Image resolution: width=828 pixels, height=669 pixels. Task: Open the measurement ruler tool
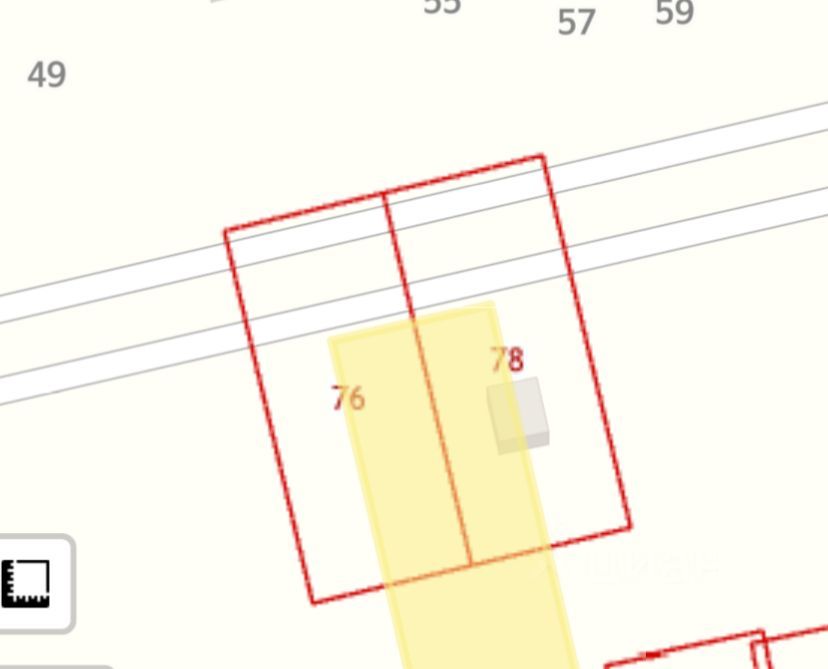[x=27, y=584]
